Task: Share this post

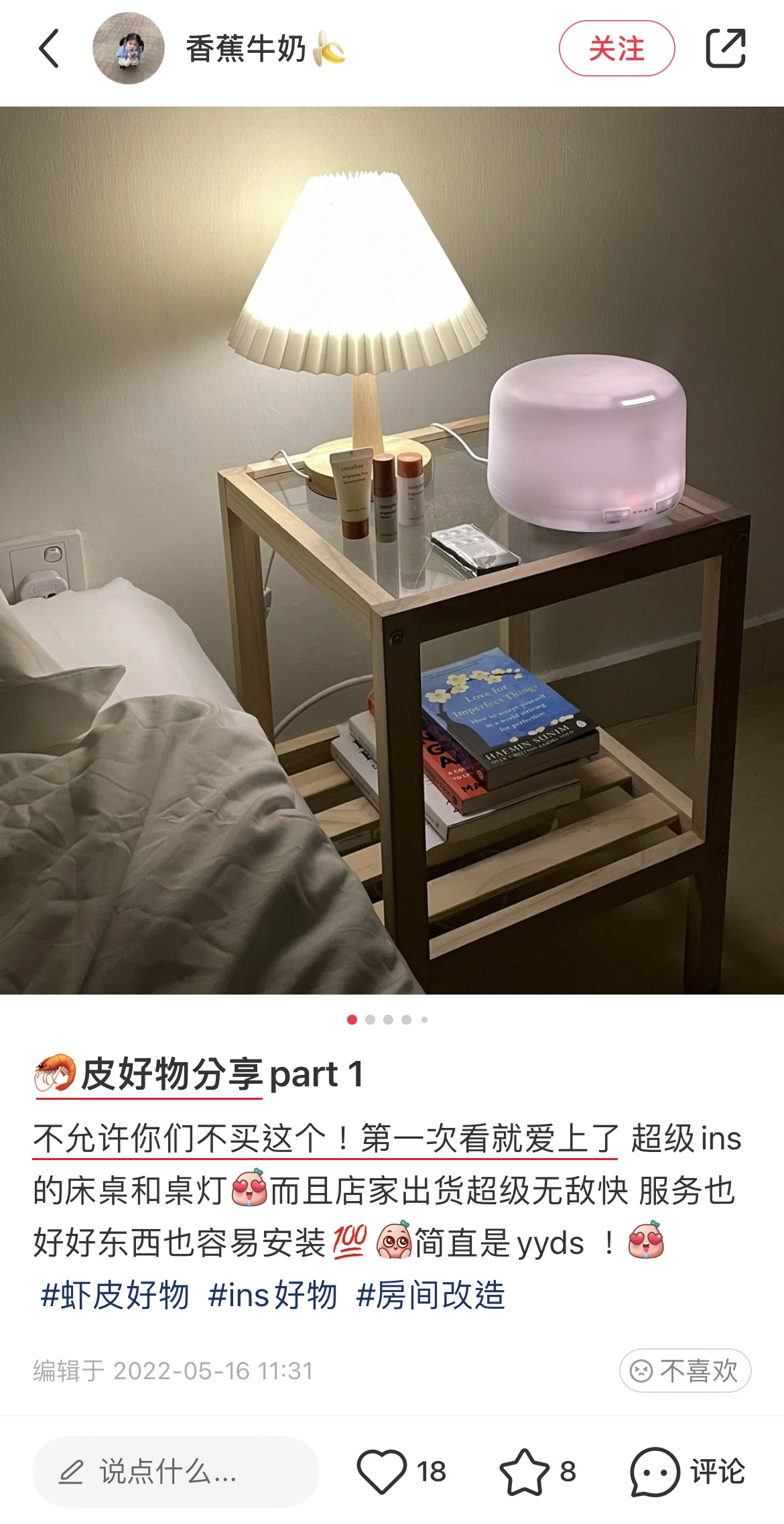Action: tap(726, 48)
